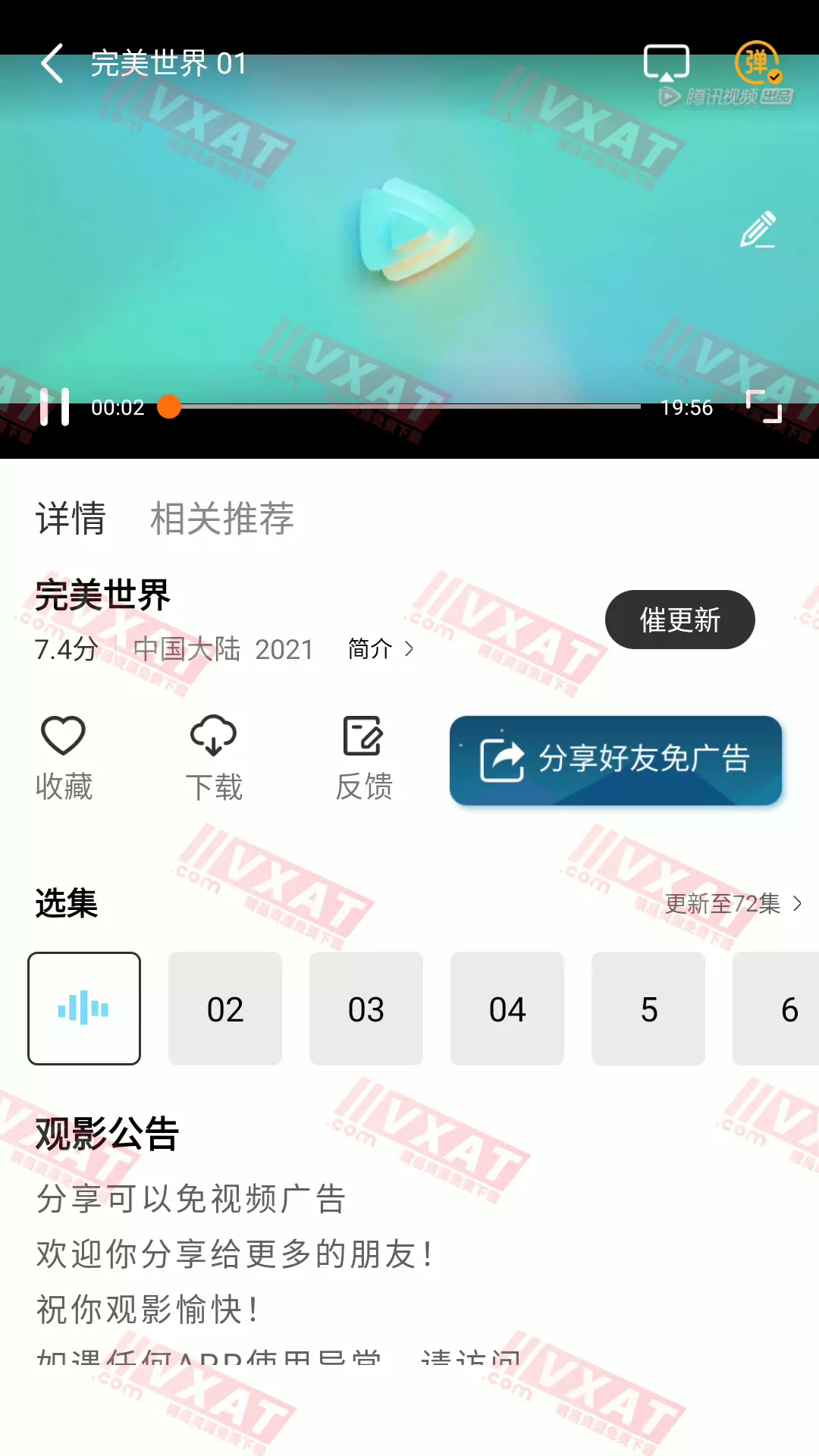The height and width of the screenshot is (1456, 819).
Task: Play episode 02
Action: point(225,1009)
